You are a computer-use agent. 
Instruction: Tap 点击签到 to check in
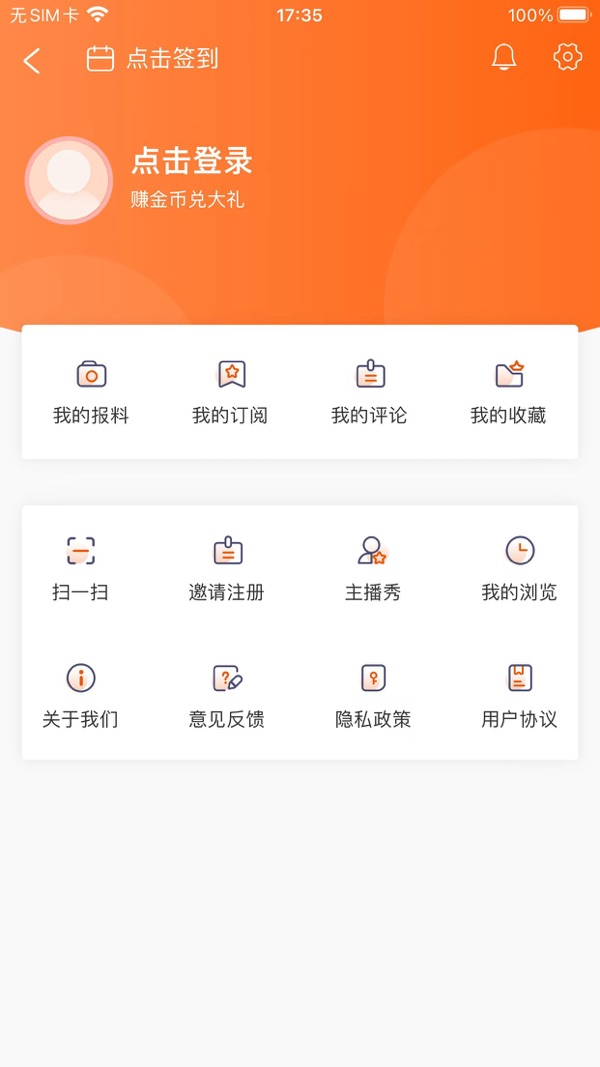153,59
